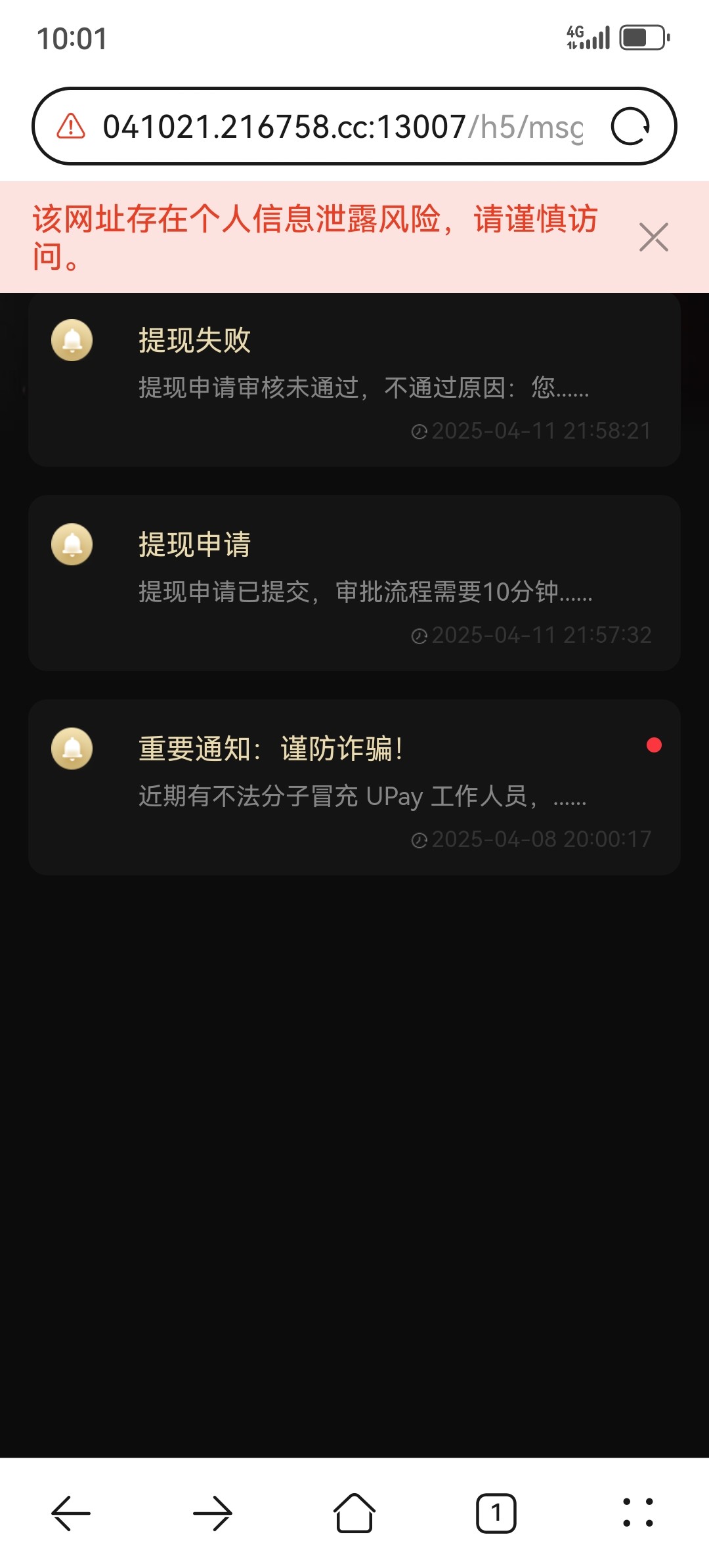Open the 提现失败 message

[354, 380]
